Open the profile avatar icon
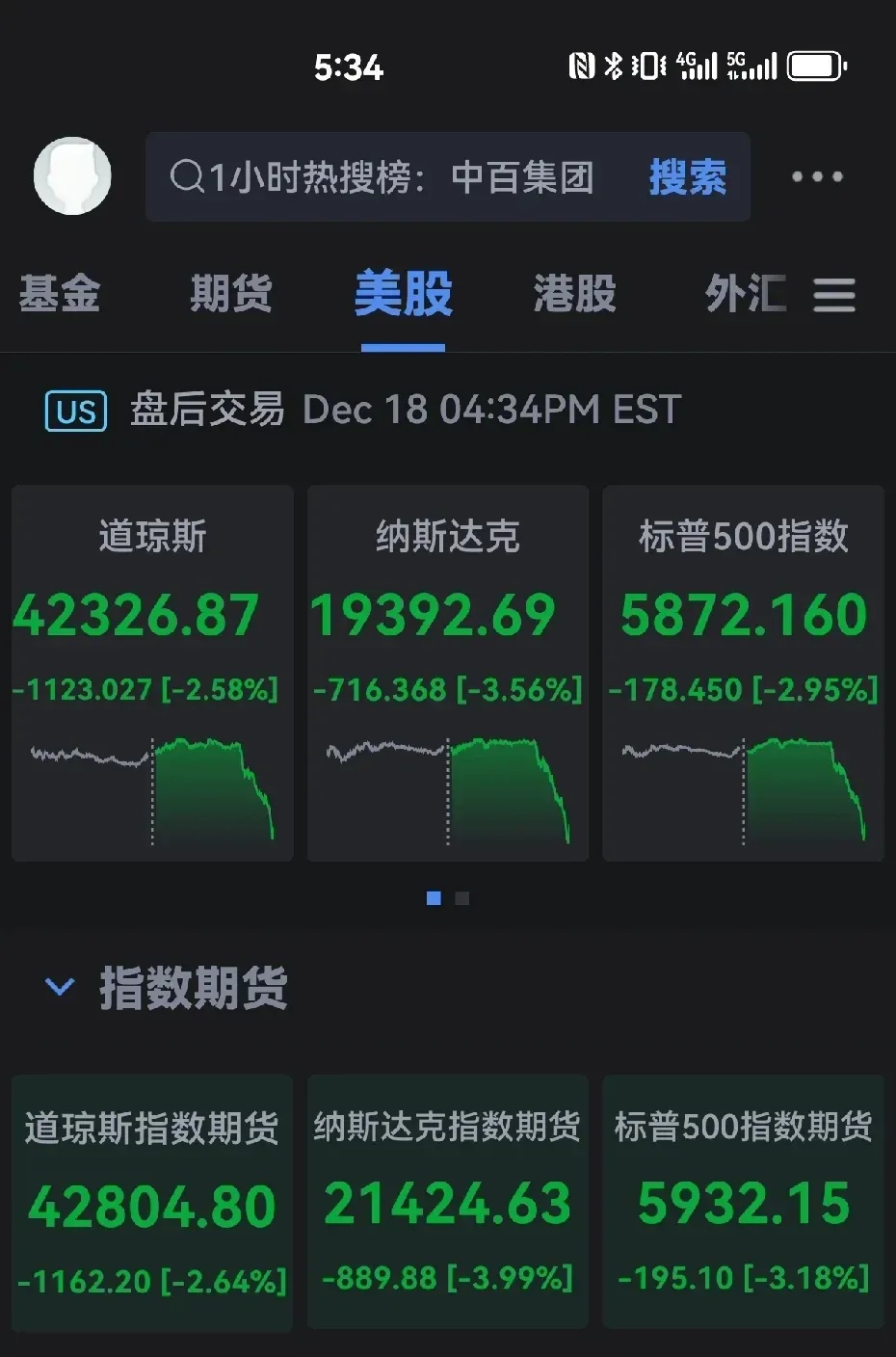The width and height of the screenshot is (896, 1357). coord(71,176)
